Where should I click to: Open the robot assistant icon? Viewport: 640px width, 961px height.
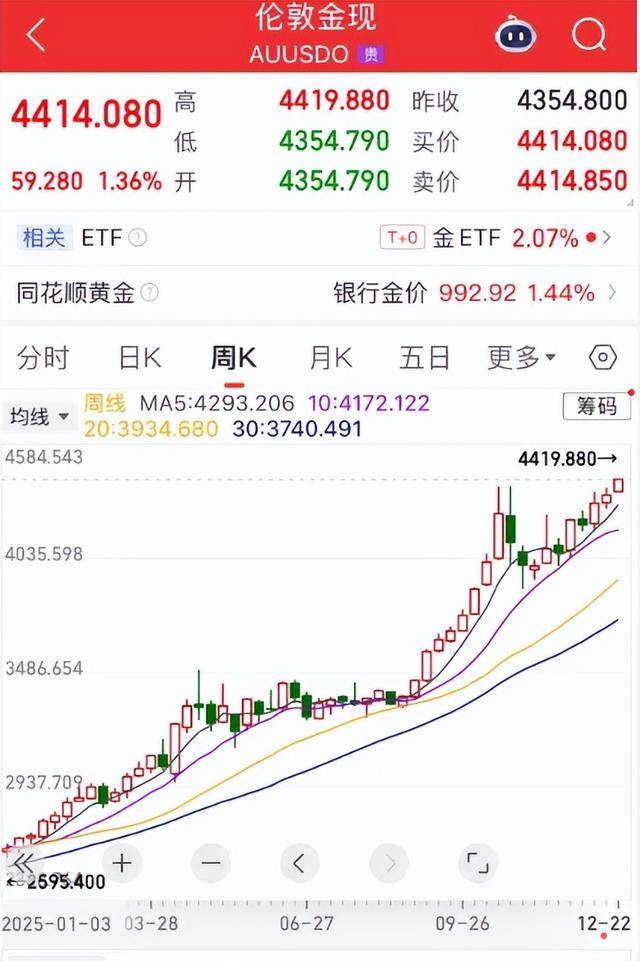516,36
